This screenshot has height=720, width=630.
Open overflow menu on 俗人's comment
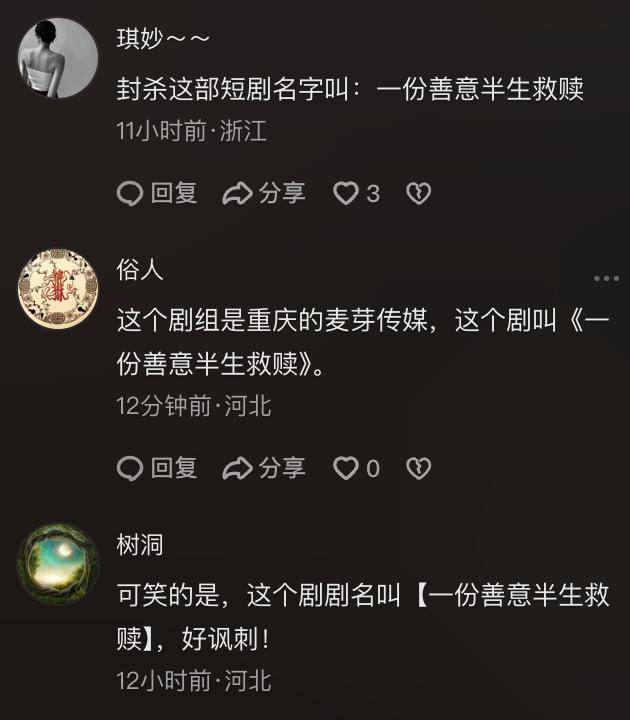pos(606,278)
